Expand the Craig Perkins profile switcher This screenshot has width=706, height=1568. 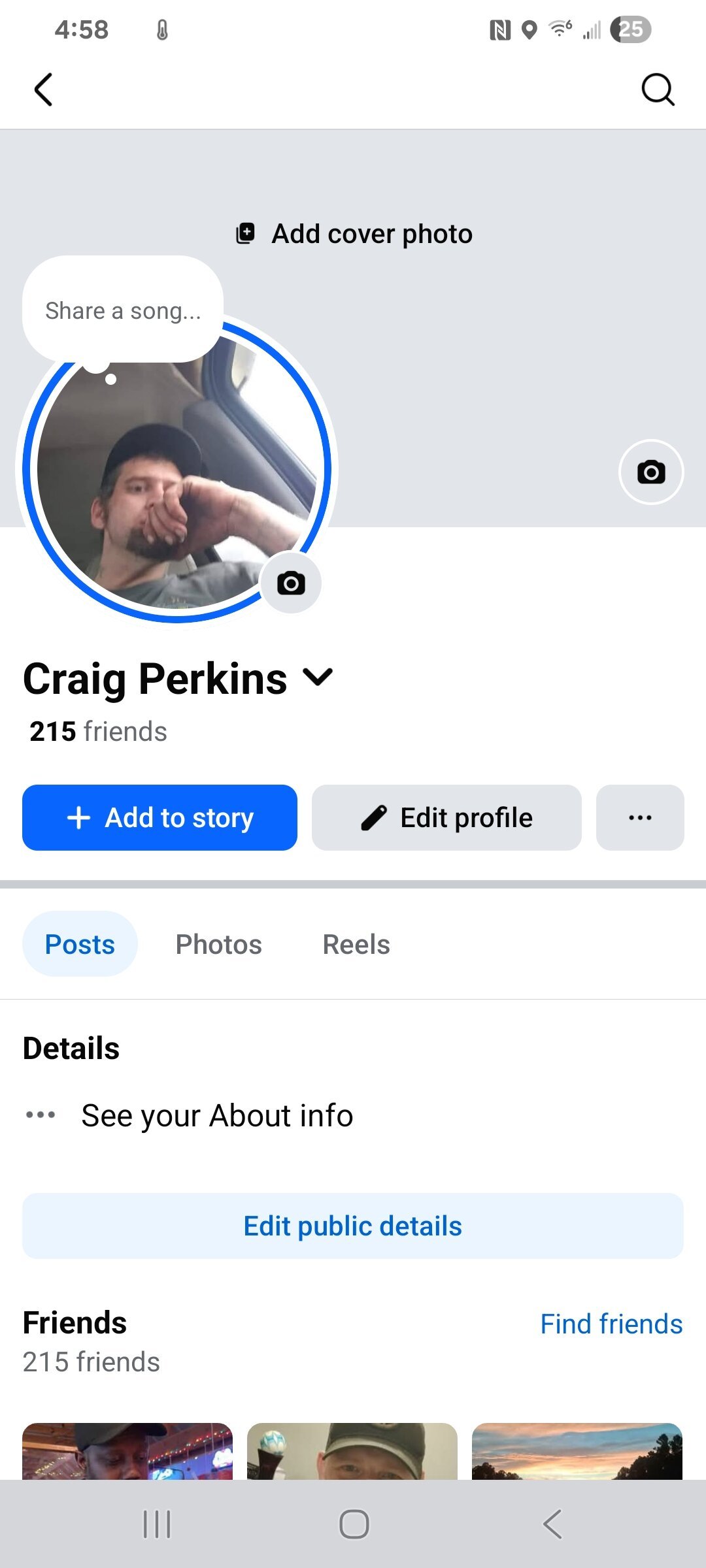click(x=318, y=678)
